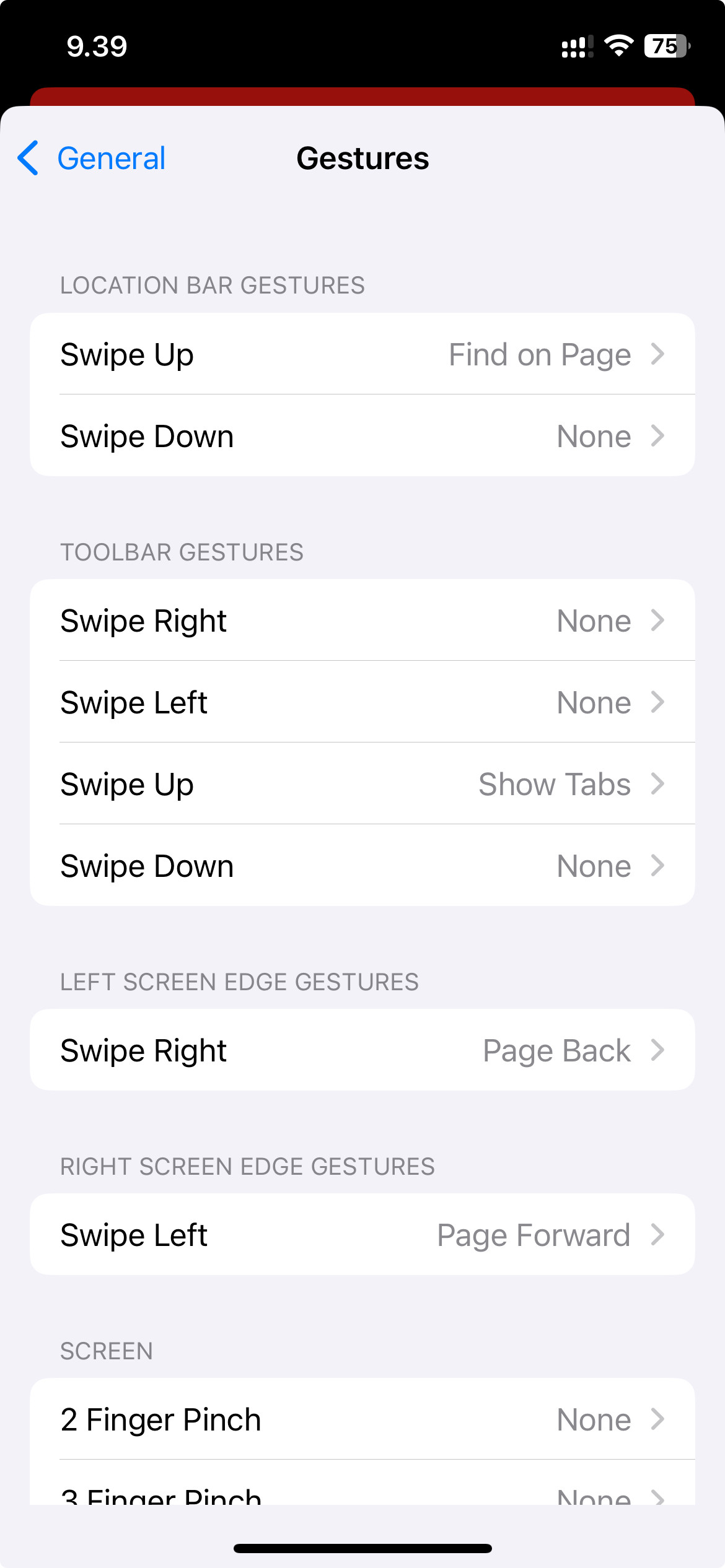The height and width of the screenshot is (1568, 725).
Task: Open Location Bar Swipe Up gesture setting
Action: 362,354
